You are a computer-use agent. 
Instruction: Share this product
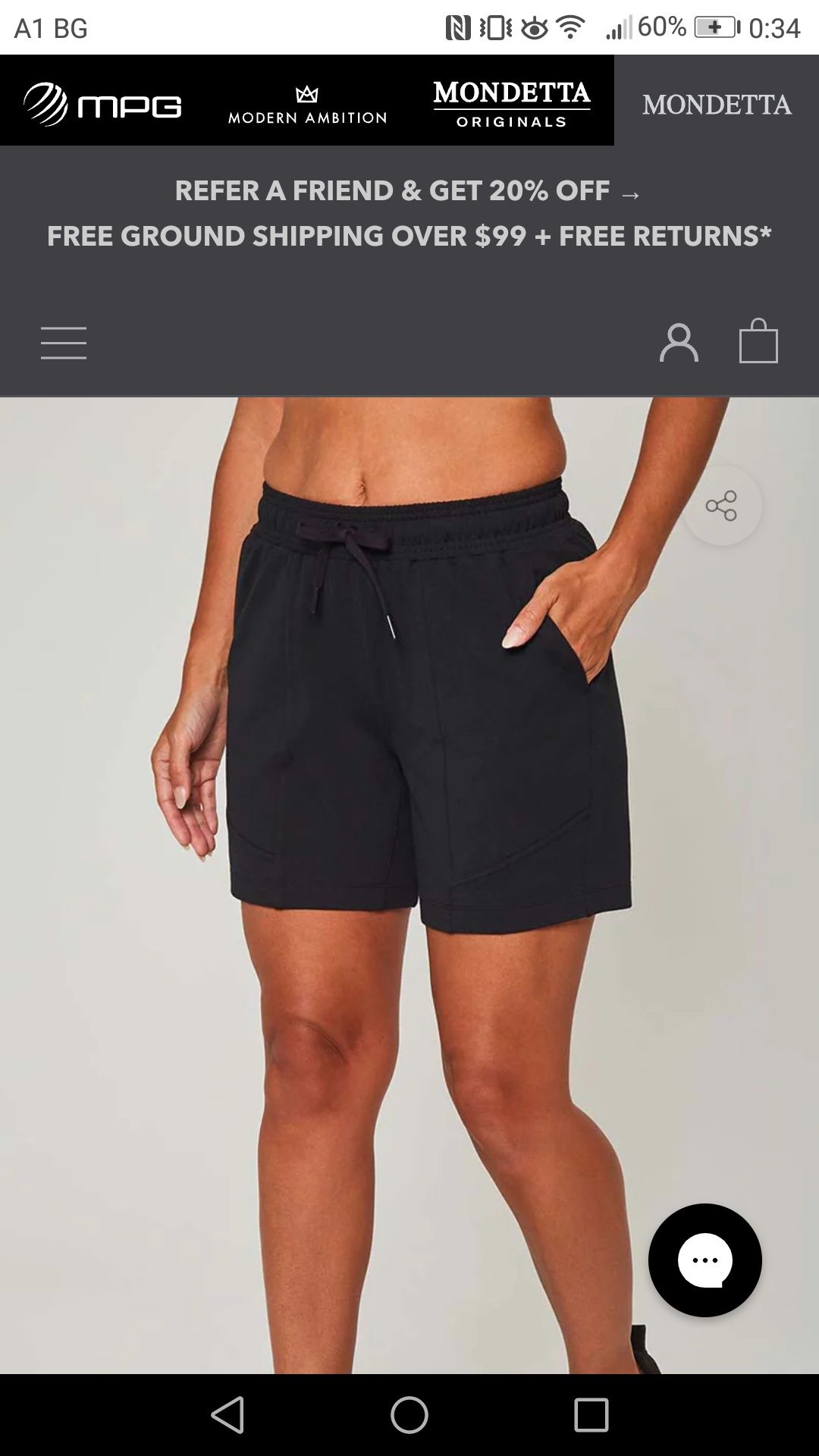[721, 506]
